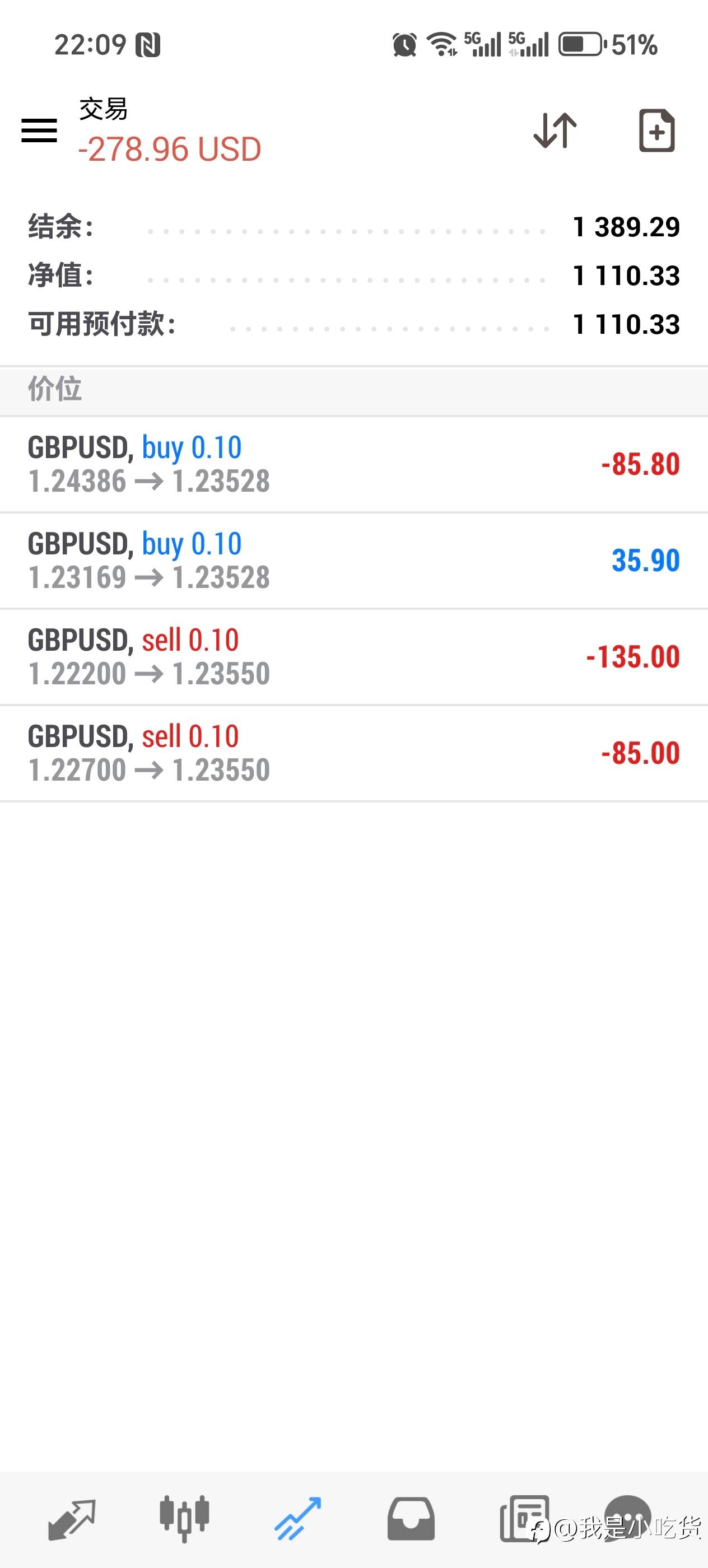Image resolution: width=708 pixels, height=1568 pixels.
Task: Select the GBPUSD sell position opened at 1.22700
Action: 353,753
